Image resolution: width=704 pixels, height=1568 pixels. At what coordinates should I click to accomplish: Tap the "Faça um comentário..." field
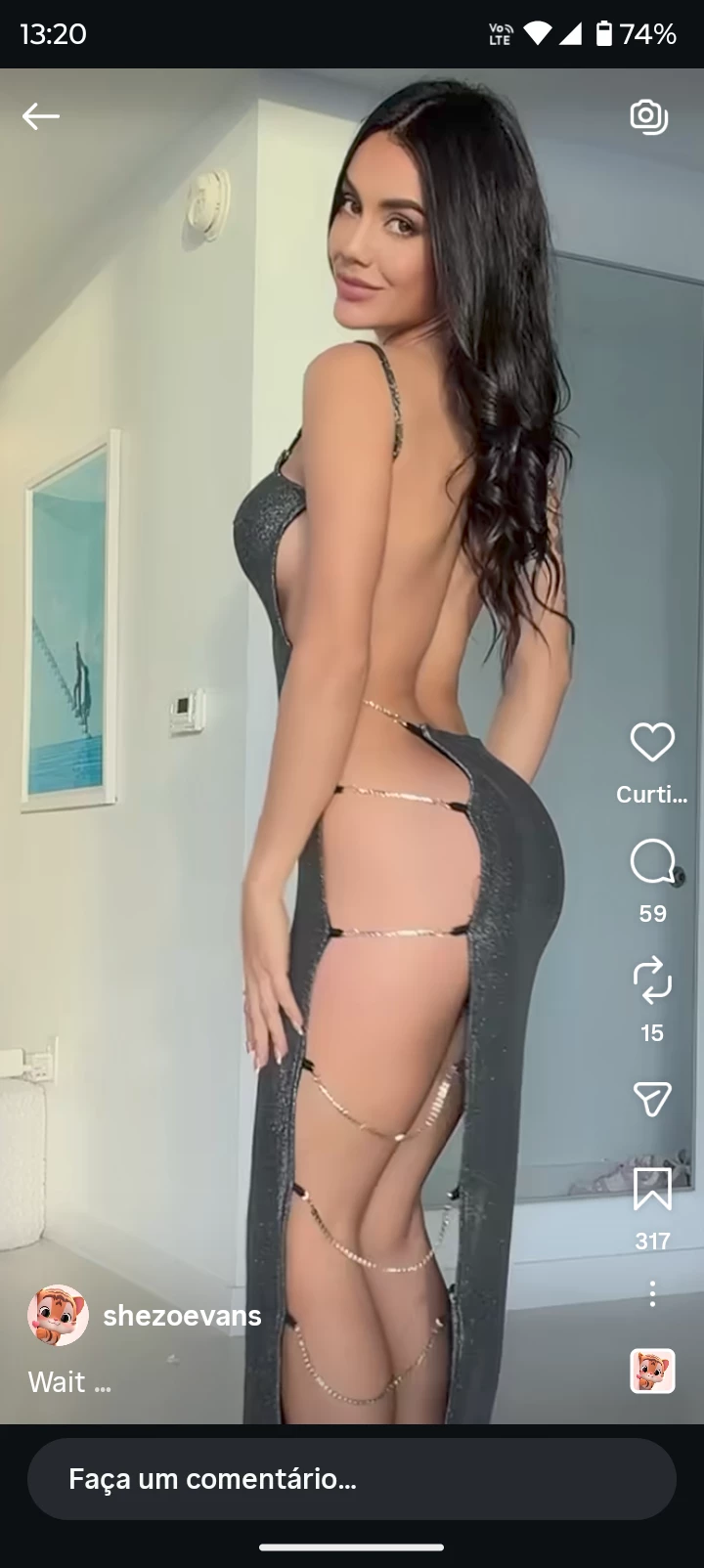point(352,1479)
